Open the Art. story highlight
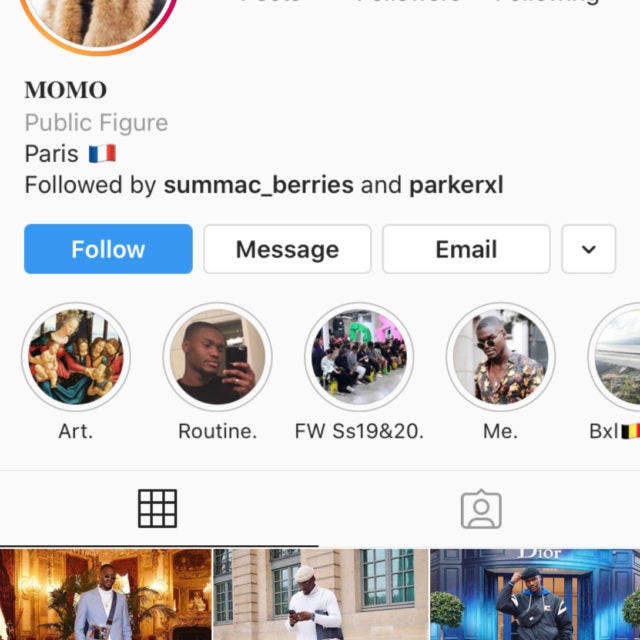Image resolution: width=640 pixels, height=640 pixels. pos(75,357)
